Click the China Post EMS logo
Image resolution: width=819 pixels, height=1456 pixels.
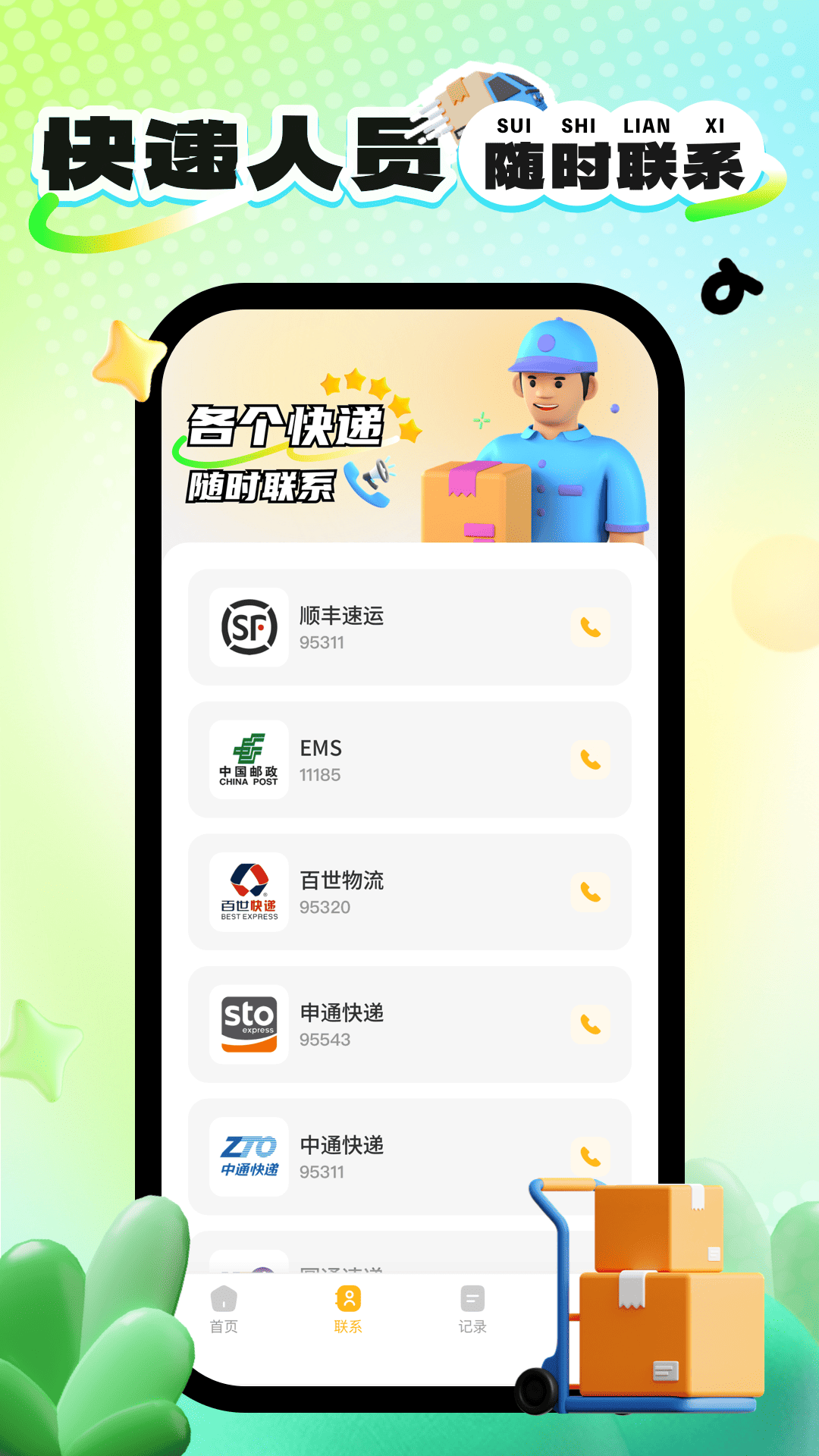pos(250,761)
